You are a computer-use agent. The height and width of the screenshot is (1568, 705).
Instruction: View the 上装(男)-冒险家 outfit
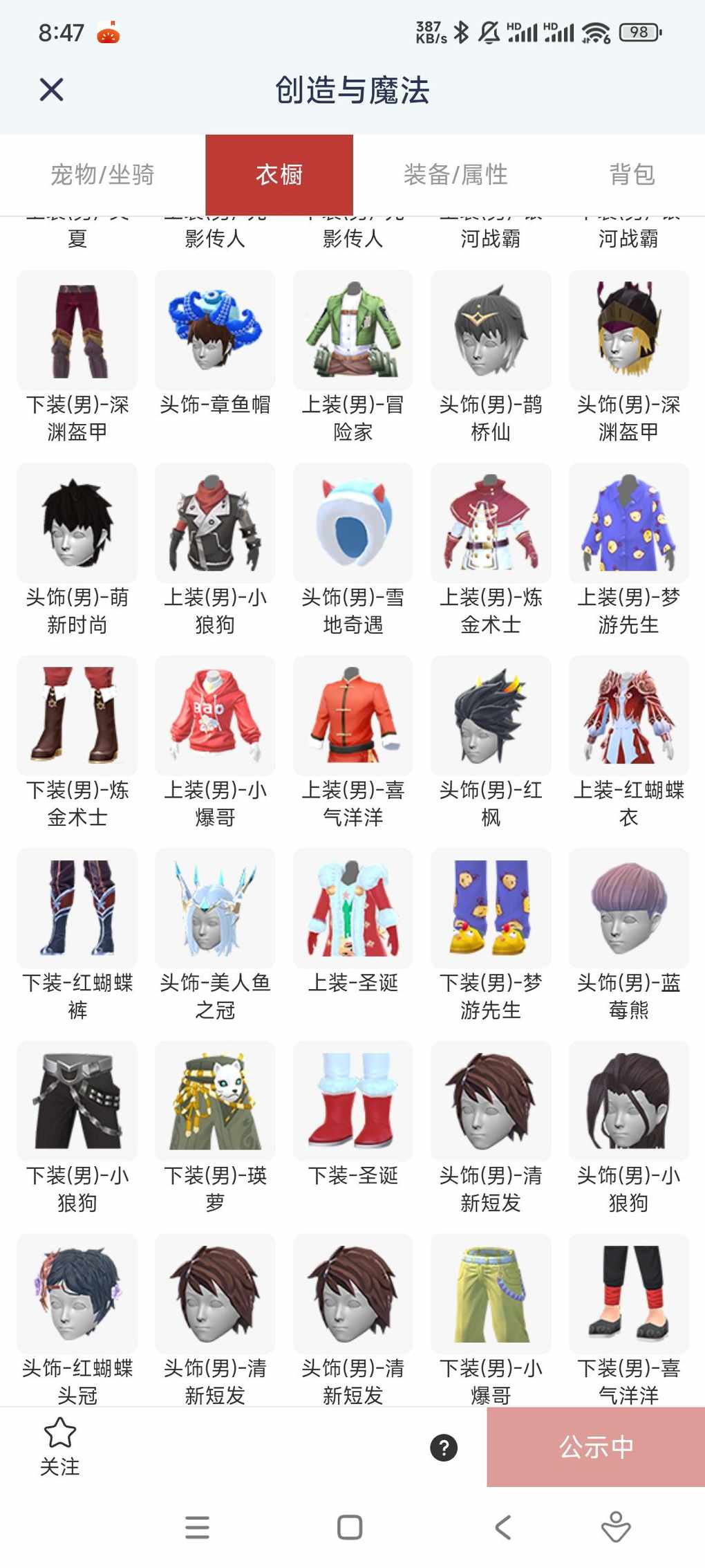click(x=353, y=331)
